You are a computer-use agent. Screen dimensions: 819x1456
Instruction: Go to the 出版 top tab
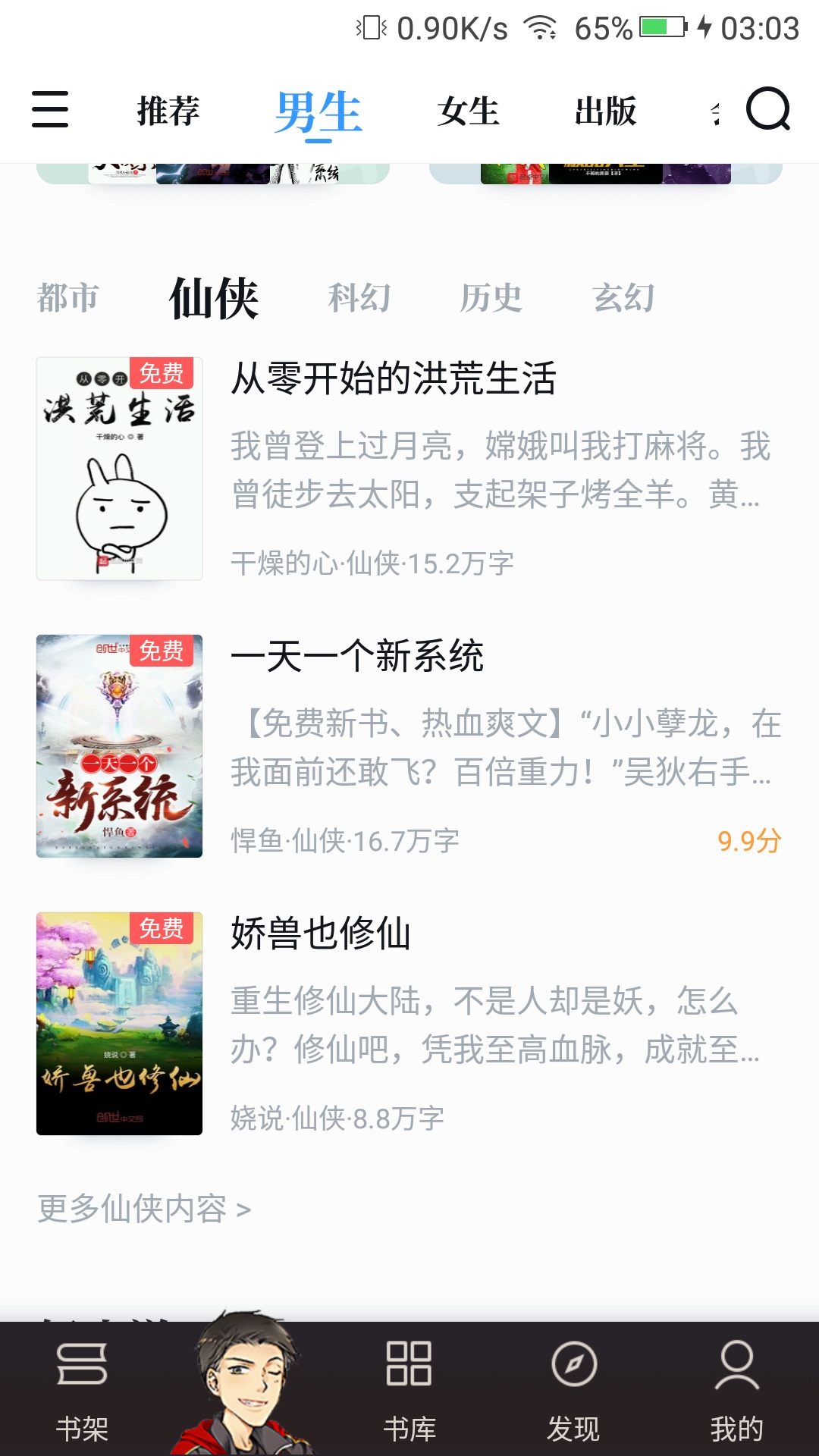tap(605, 111)
